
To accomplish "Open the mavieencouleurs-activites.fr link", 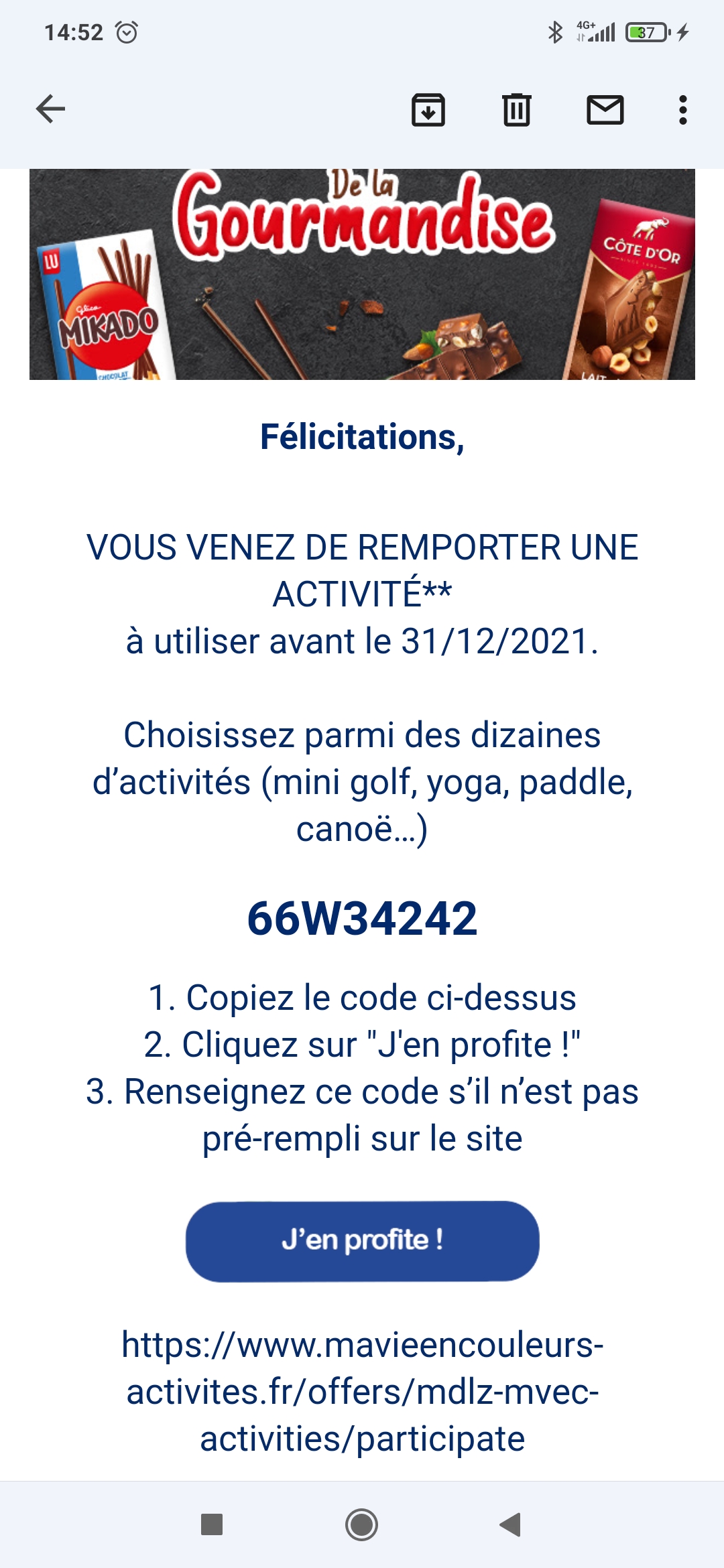I will (x=362, y=1392).
